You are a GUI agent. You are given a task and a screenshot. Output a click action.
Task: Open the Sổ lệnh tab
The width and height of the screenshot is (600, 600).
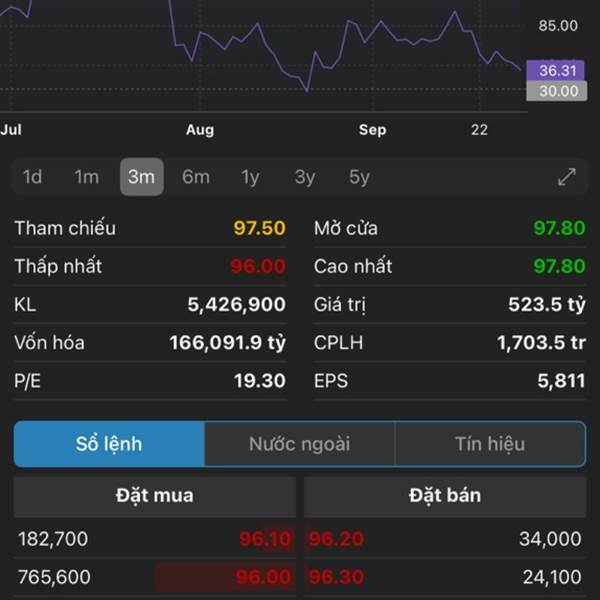click(109, 444)
